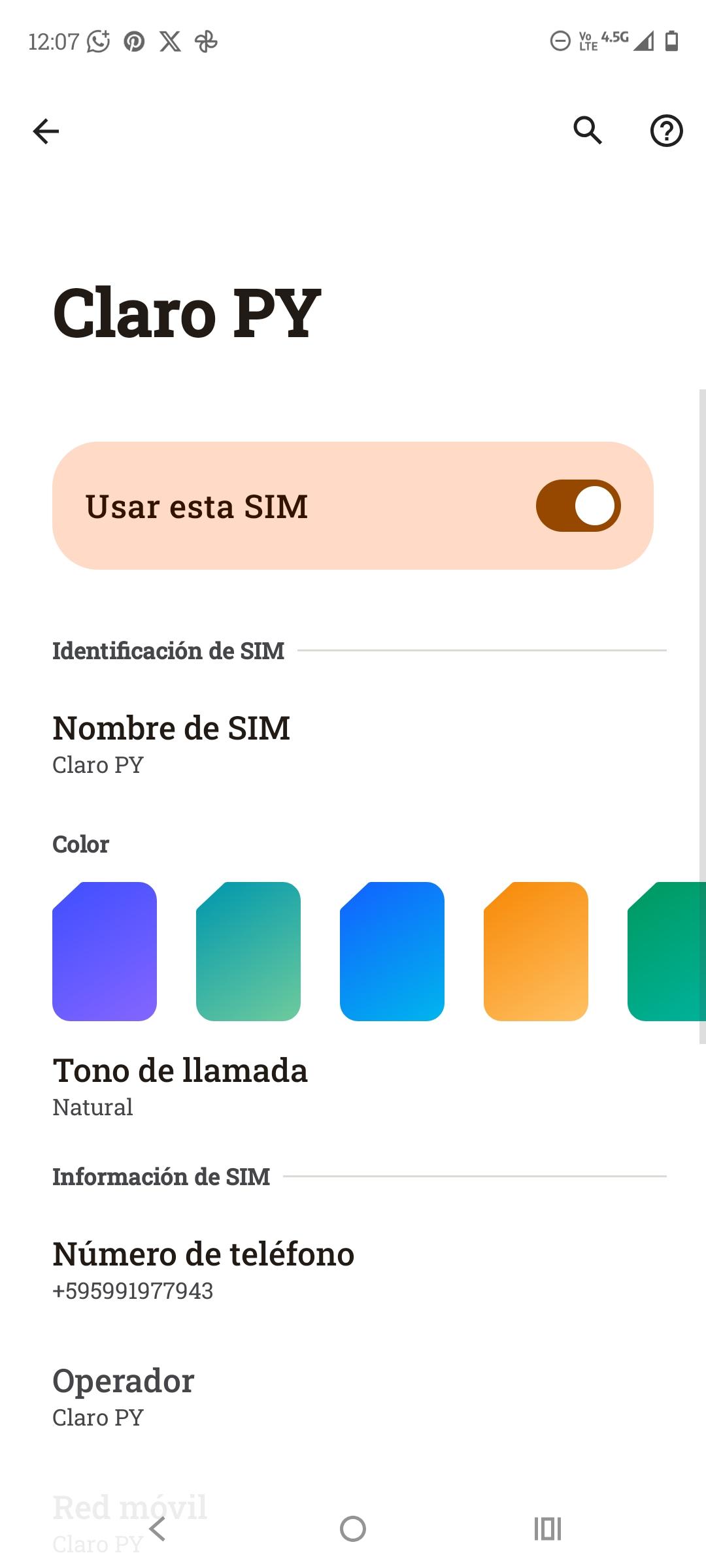Tap the system home button
The width and height of the screenshot is (706, 1568).
pos(353,1529)
